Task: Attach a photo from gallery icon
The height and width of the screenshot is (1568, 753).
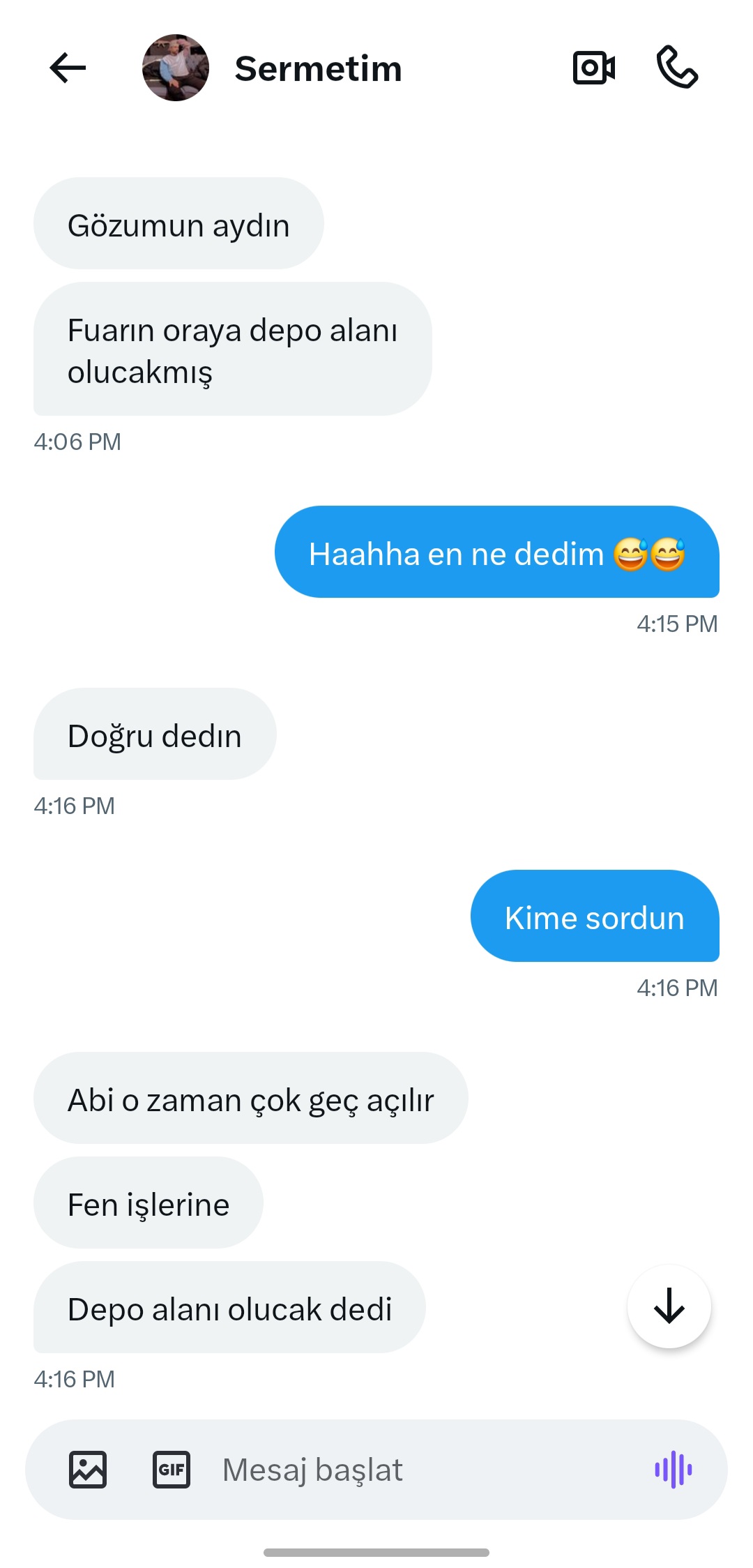Action: pyautogui.click(x=88, y=1470)
